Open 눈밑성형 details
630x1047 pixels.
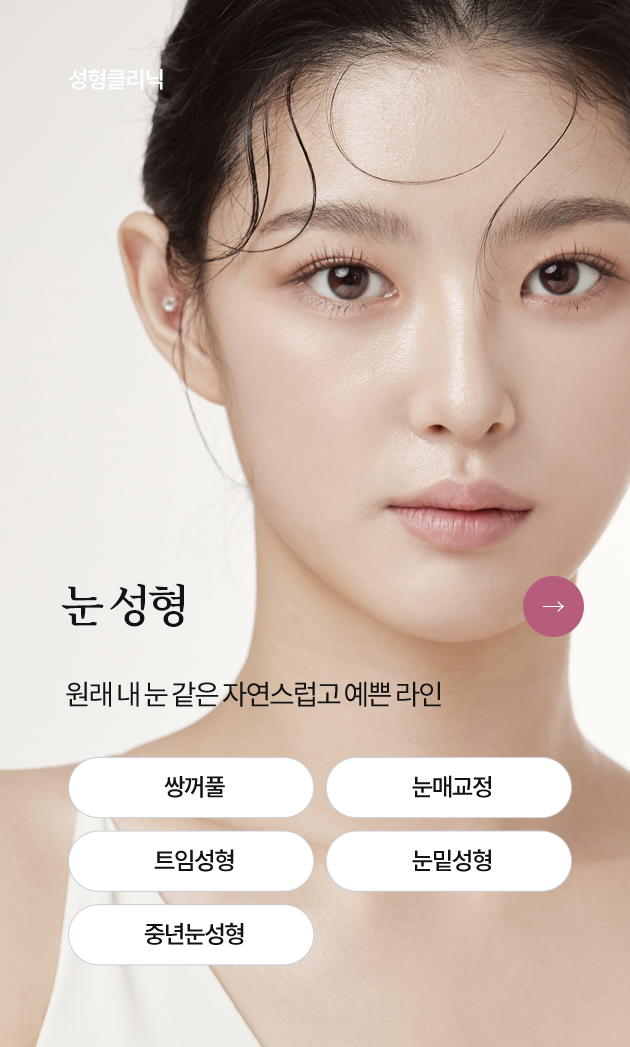coord(449,861)
